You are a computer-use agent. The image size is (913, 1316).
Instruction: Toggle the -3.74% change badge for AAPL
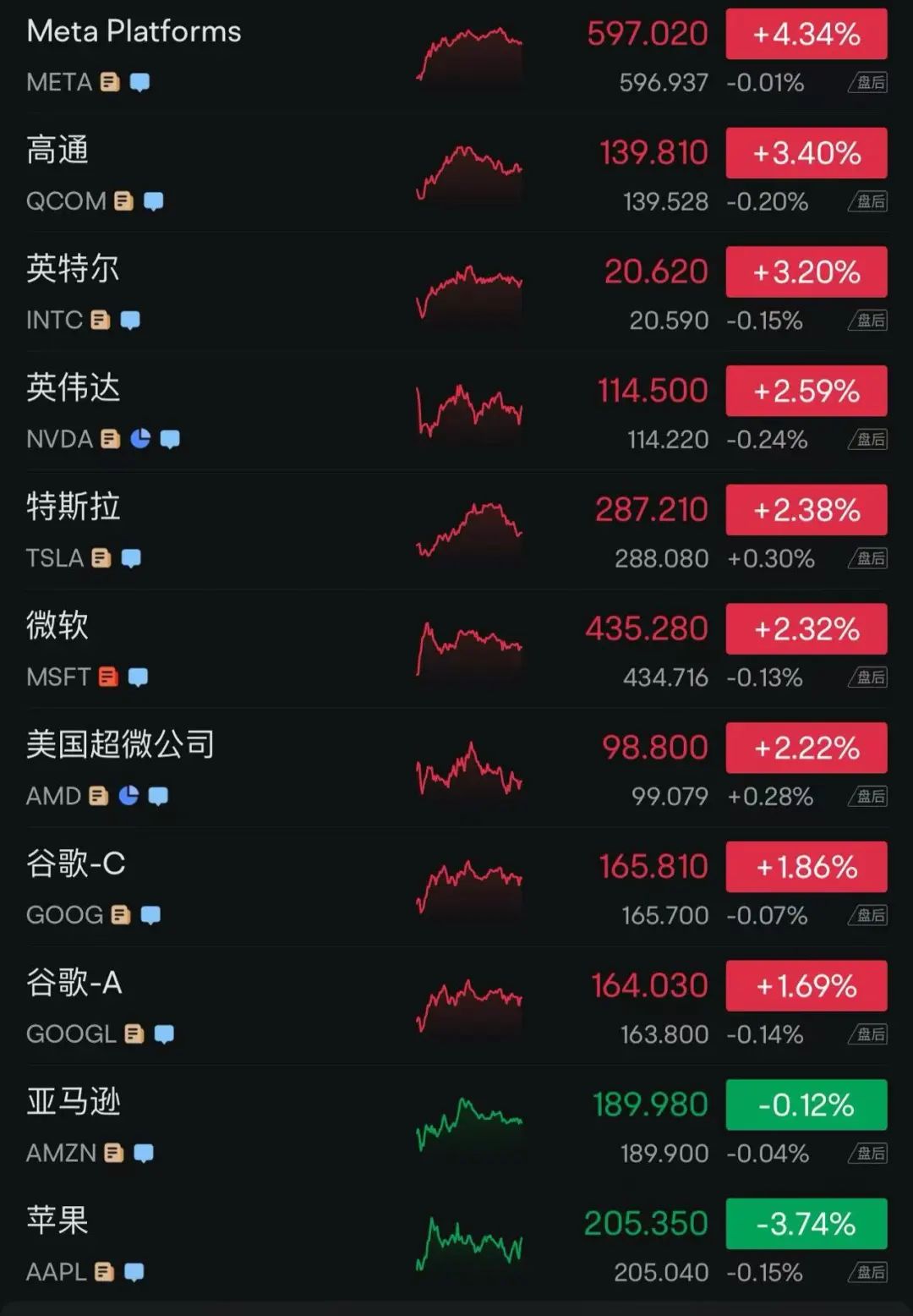tap(806, 1224)
